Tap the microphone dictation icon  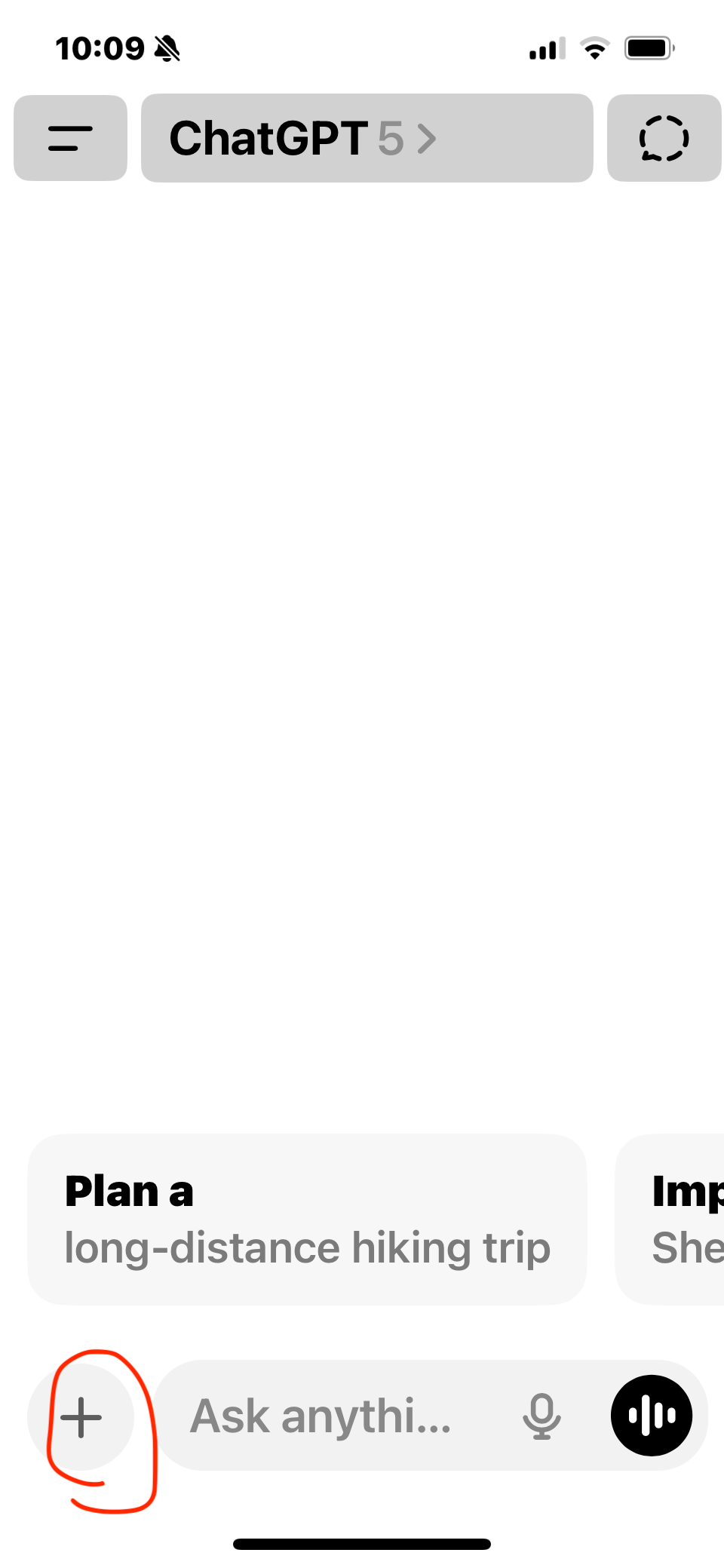(x=541, y=1416)
